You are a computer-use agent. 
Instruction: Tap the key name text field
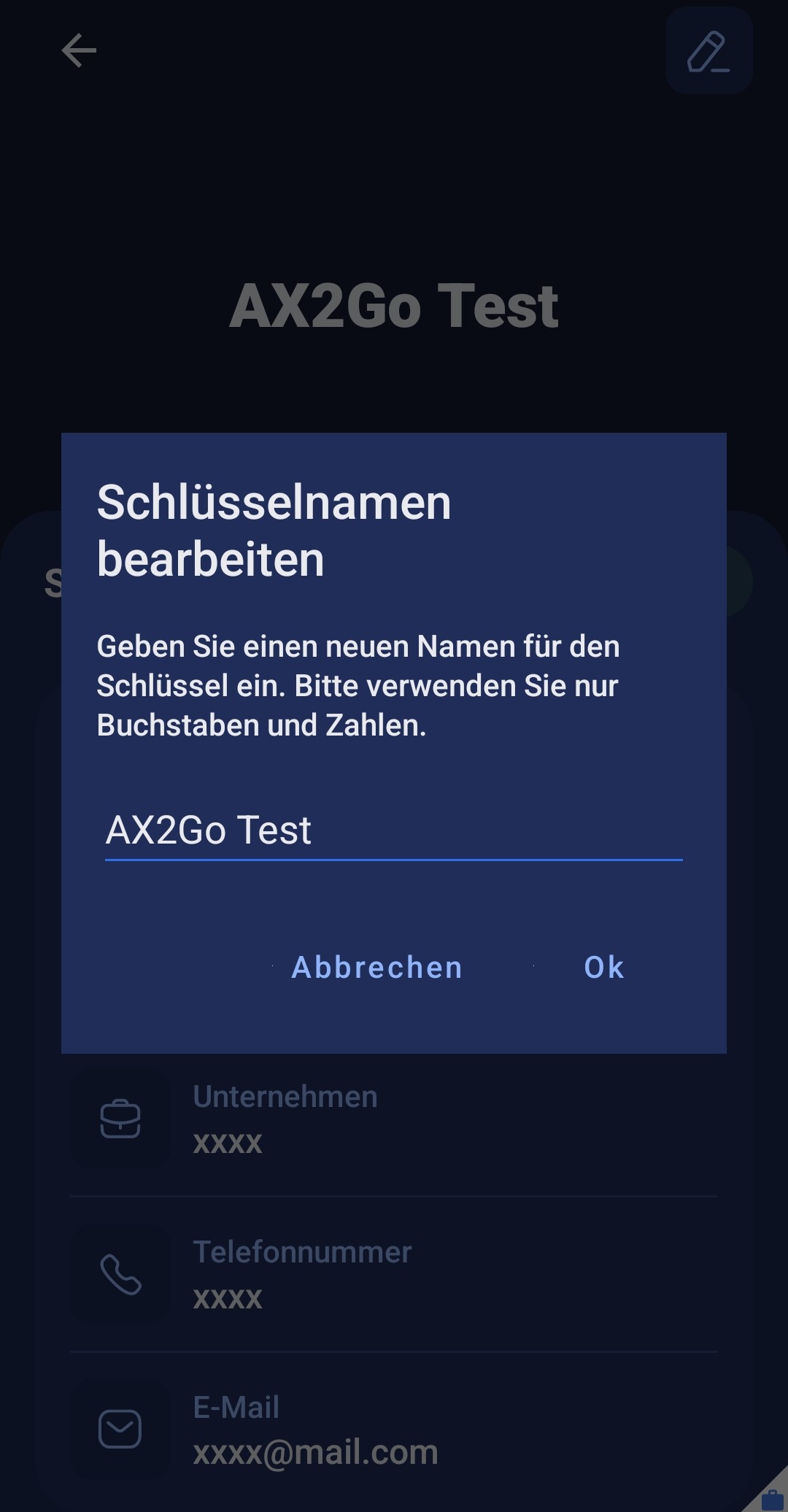[x=393, y=830]
